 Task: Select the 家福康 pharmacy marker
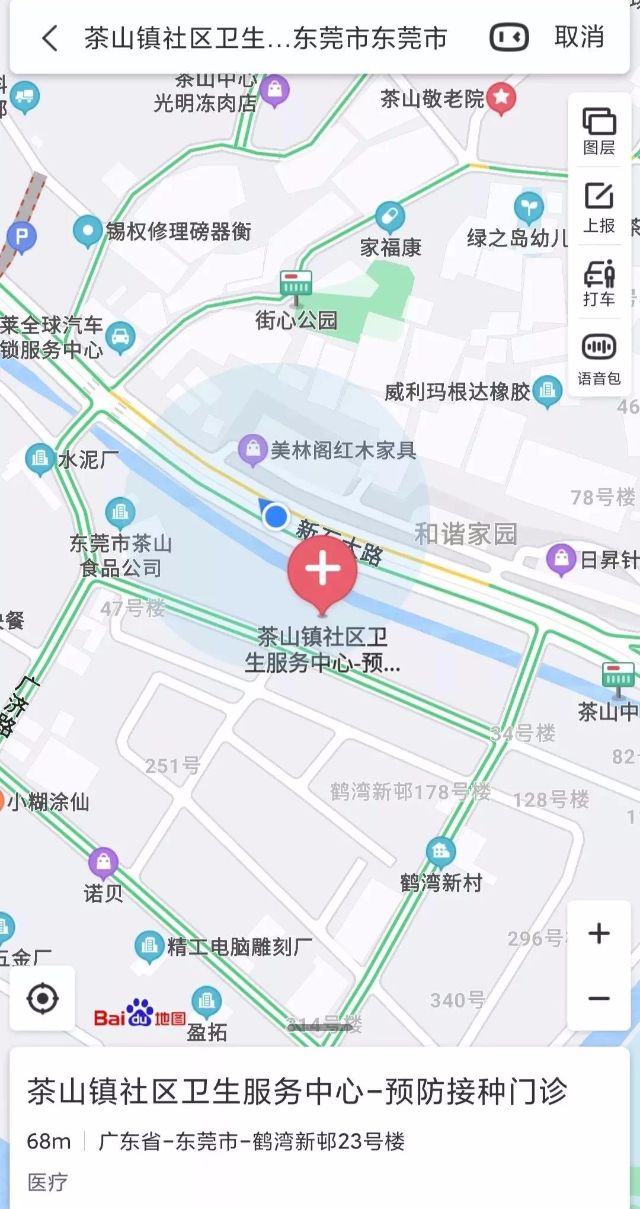point(390,217)
